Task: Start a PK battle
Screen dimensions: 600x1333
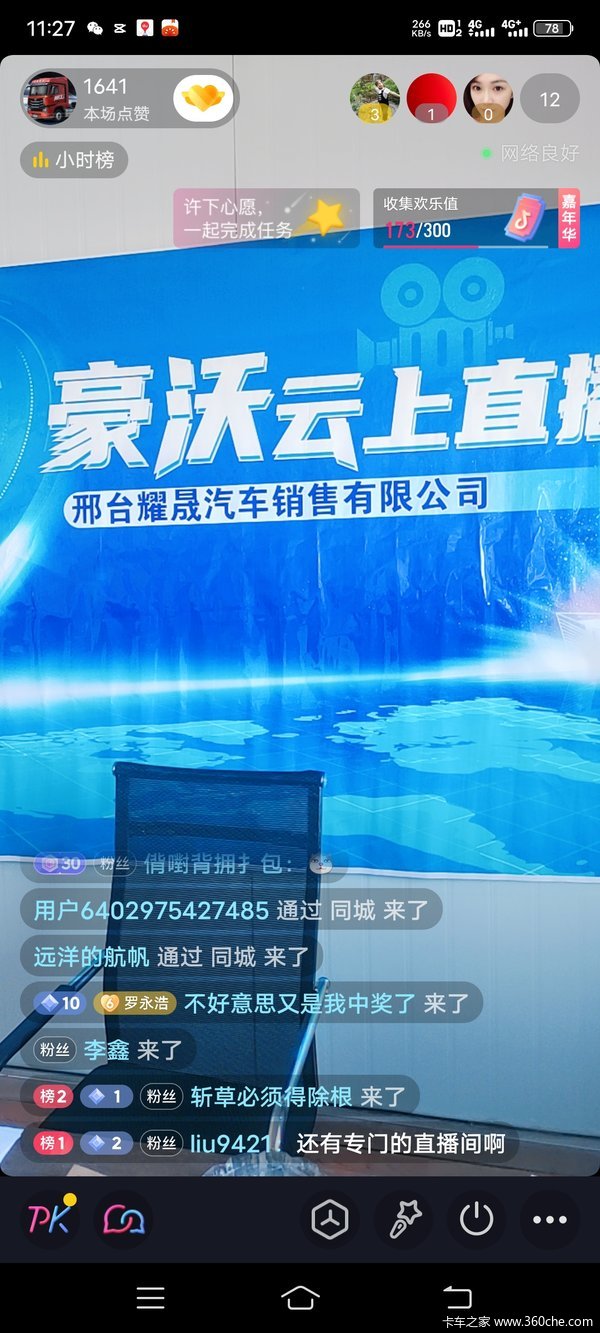Action: [x=50, y=1219]
